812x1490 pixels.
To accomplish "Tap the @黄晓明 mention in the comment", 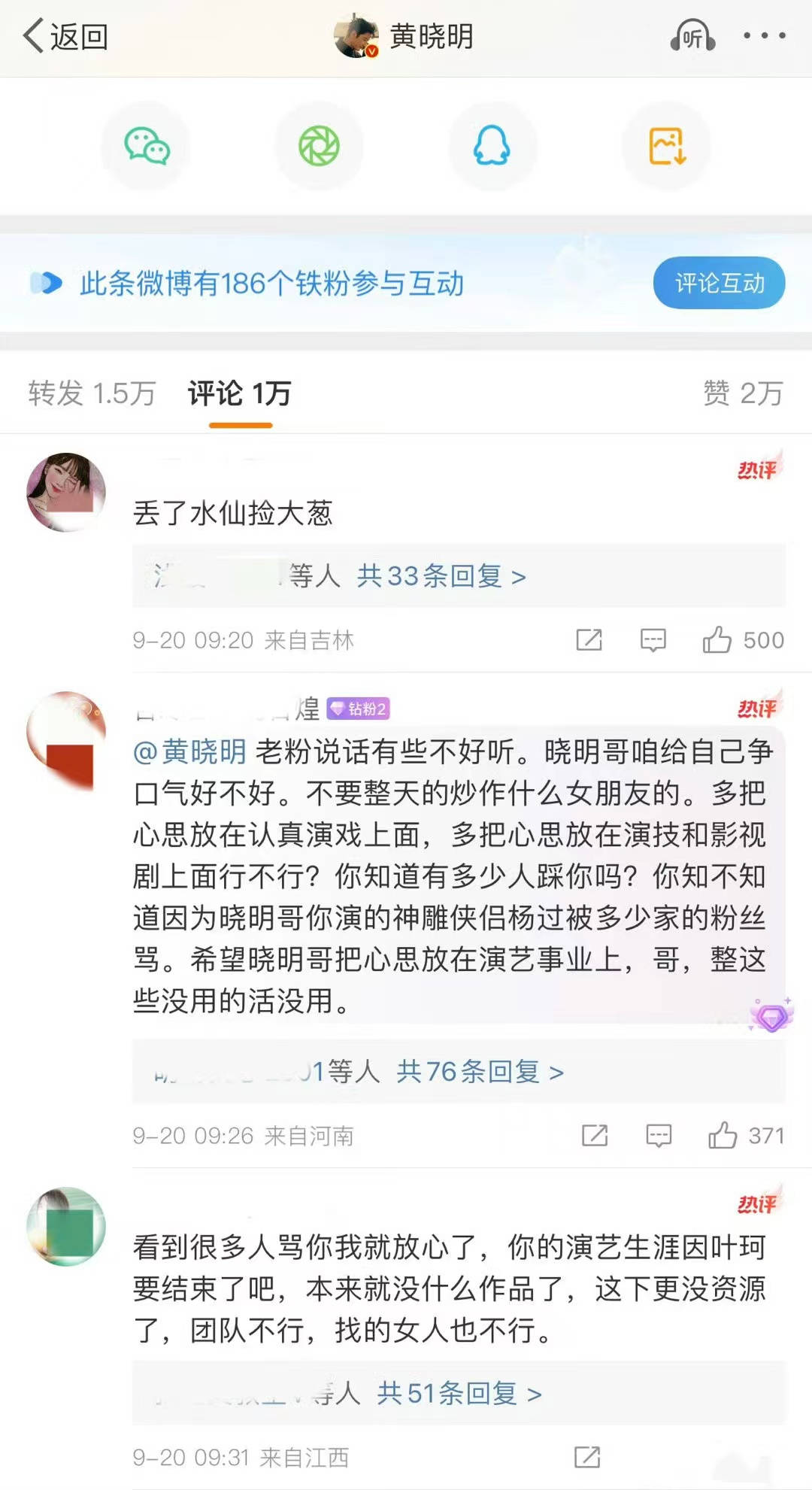I will coord(189,751).
